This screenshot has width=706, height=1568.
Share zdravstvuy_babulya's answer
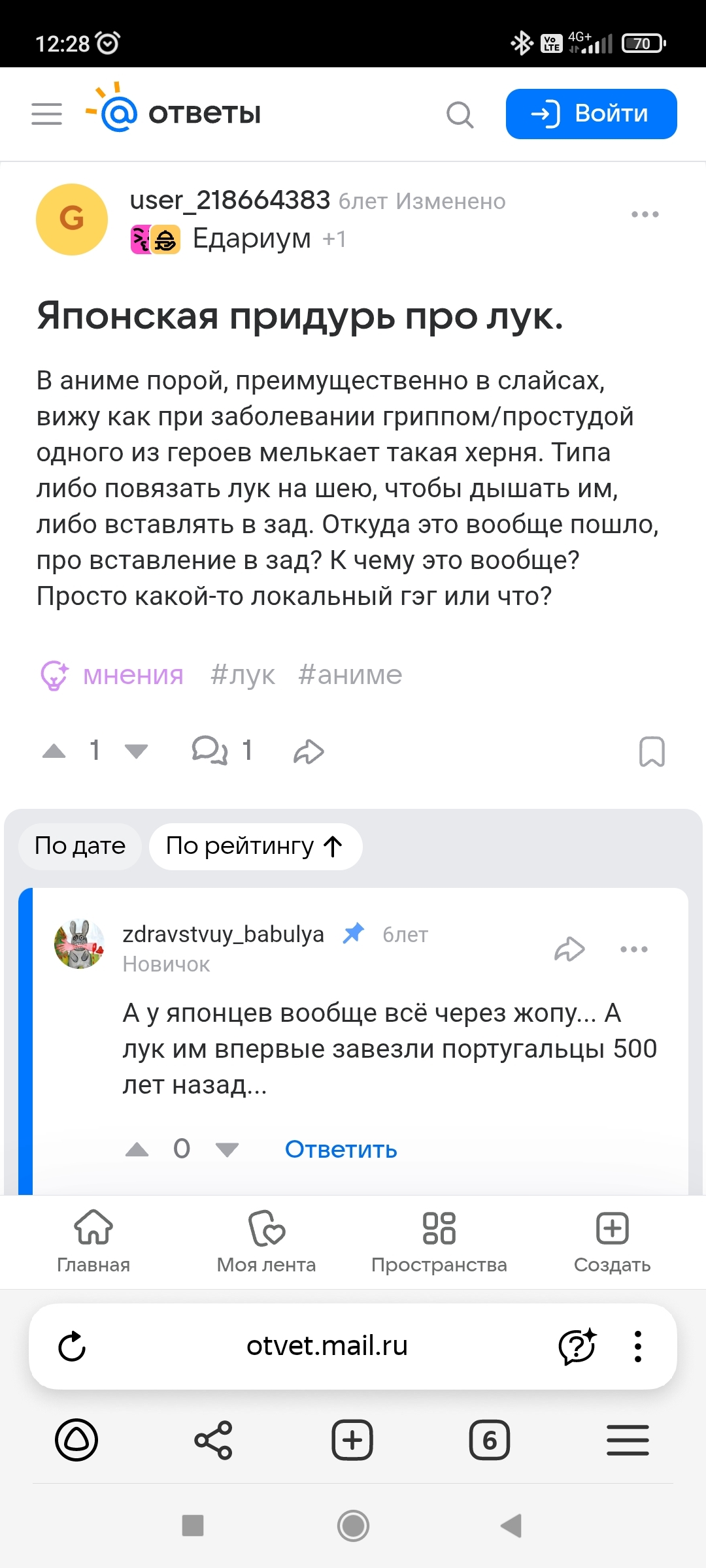569,949
